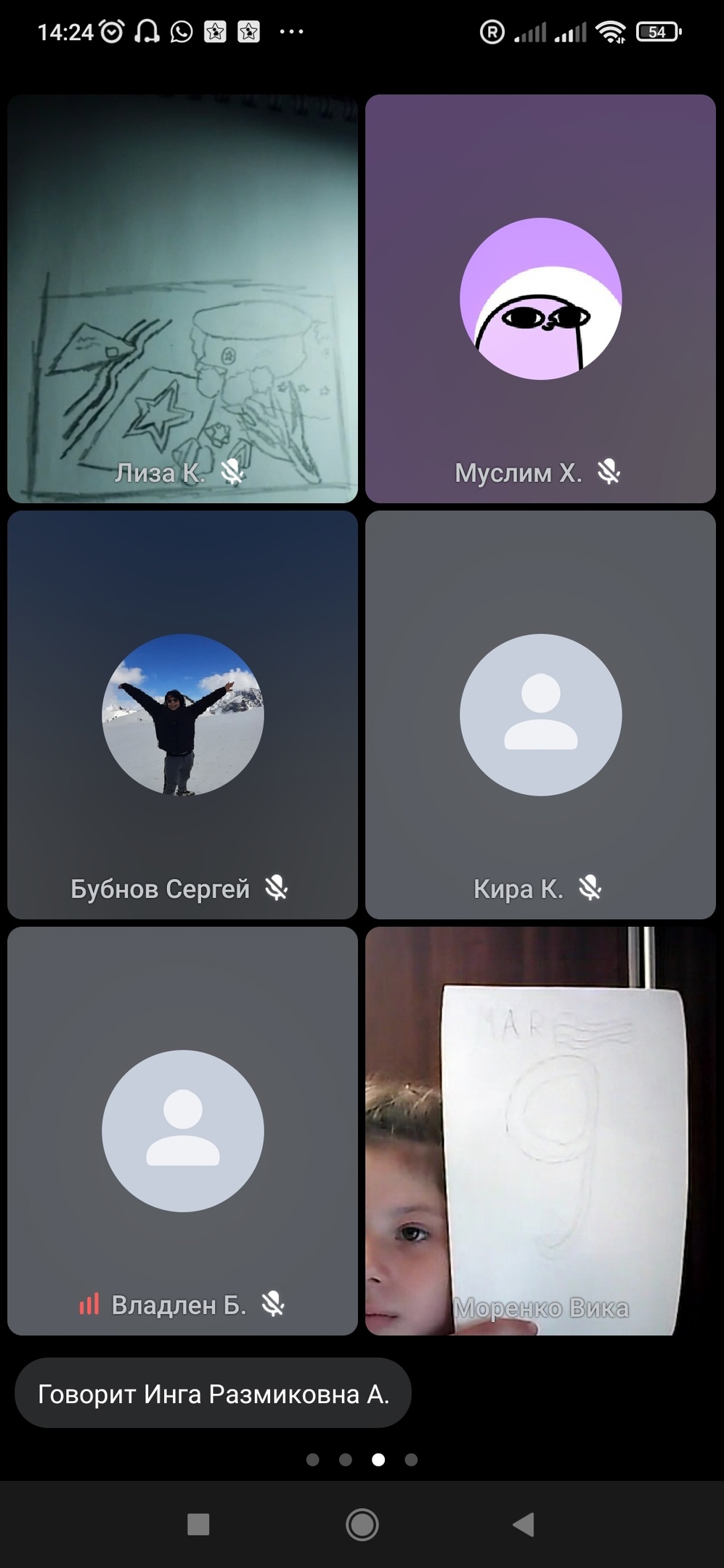Viewport: 724px width, 1568px height.
Task: Tap the speaking banner for Инга Размиковна
Action: [213, 1394]
